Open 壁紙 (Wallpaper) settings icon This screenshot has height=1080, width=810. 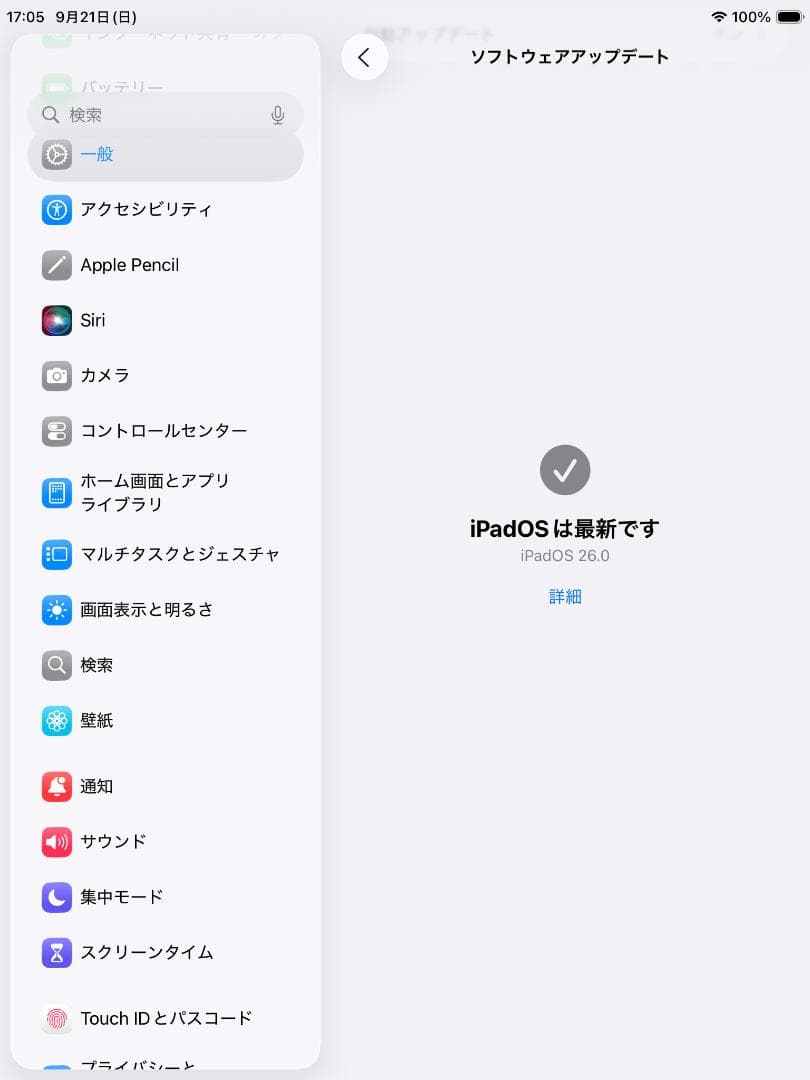[57, 720]
